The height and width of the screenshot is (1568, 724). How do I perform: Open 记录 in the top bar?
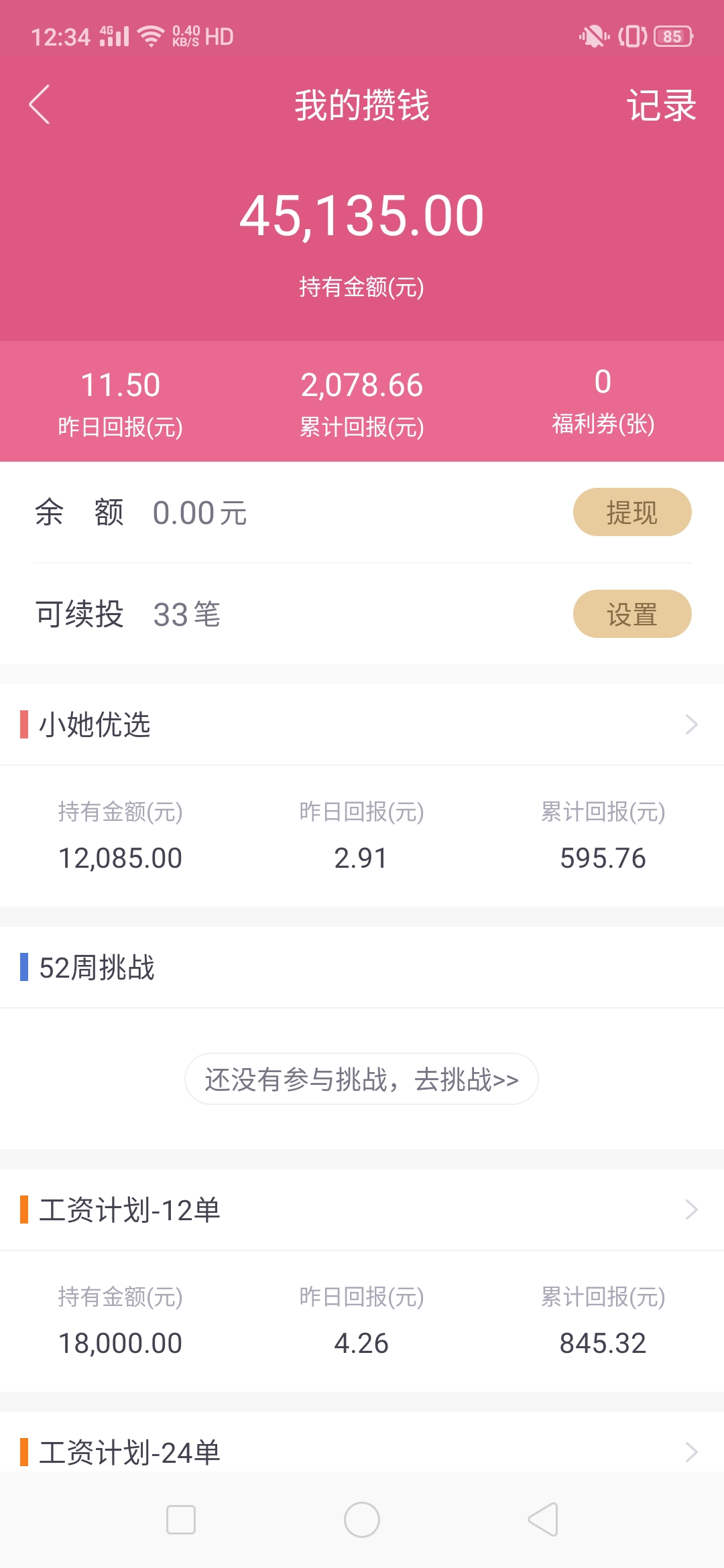click(661, 106)
